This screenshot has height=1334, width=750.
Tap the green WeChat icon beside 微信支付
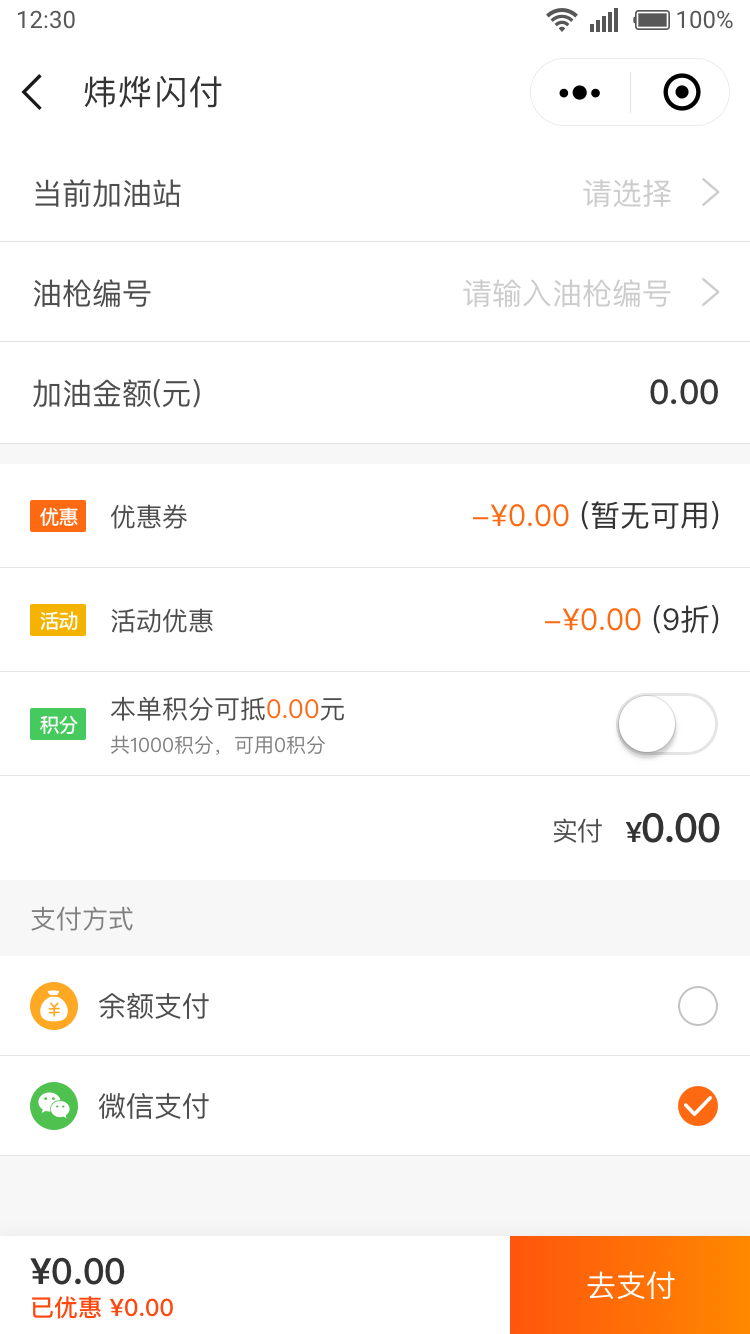pos(54,1106)
